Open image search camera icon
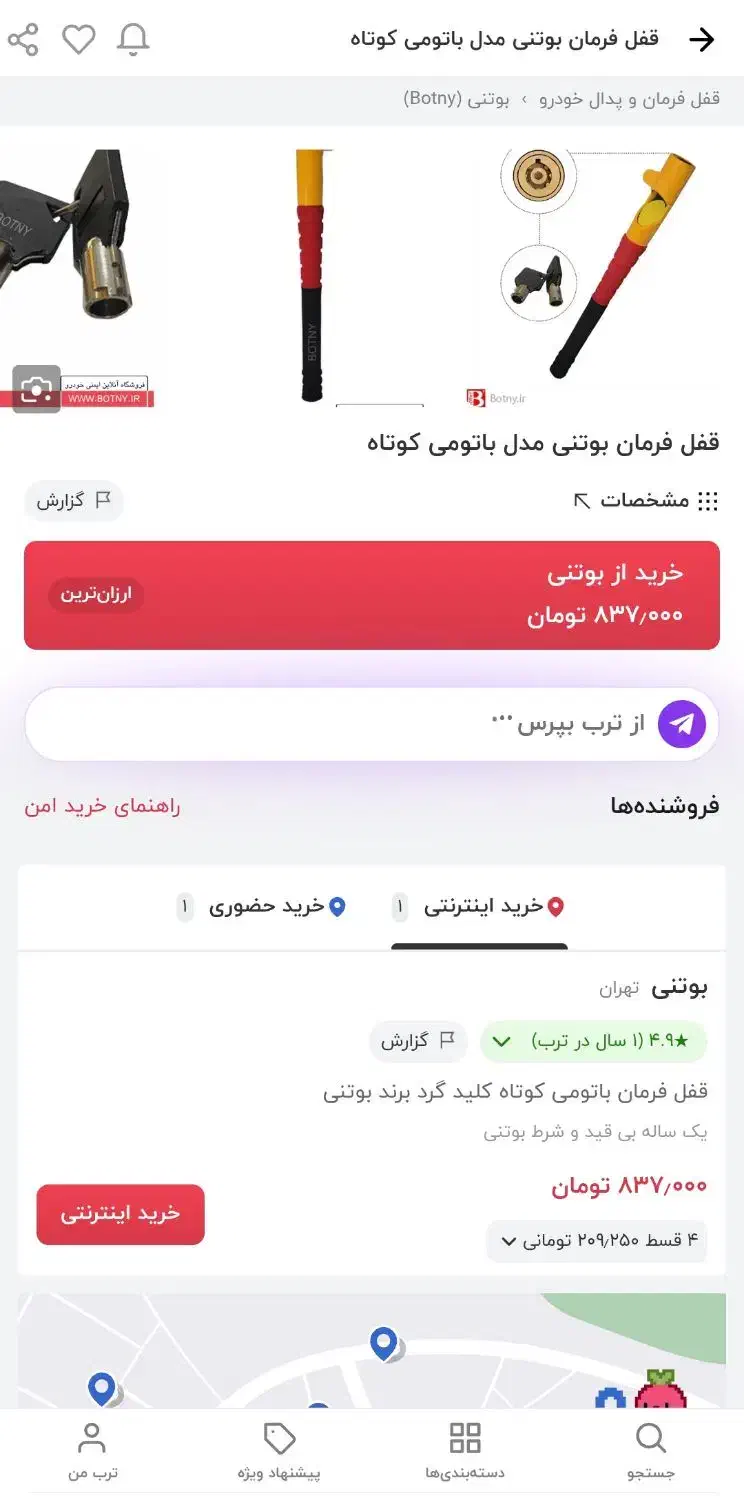The width and height of the screenshot is (744, 1500). click(37, 389)
